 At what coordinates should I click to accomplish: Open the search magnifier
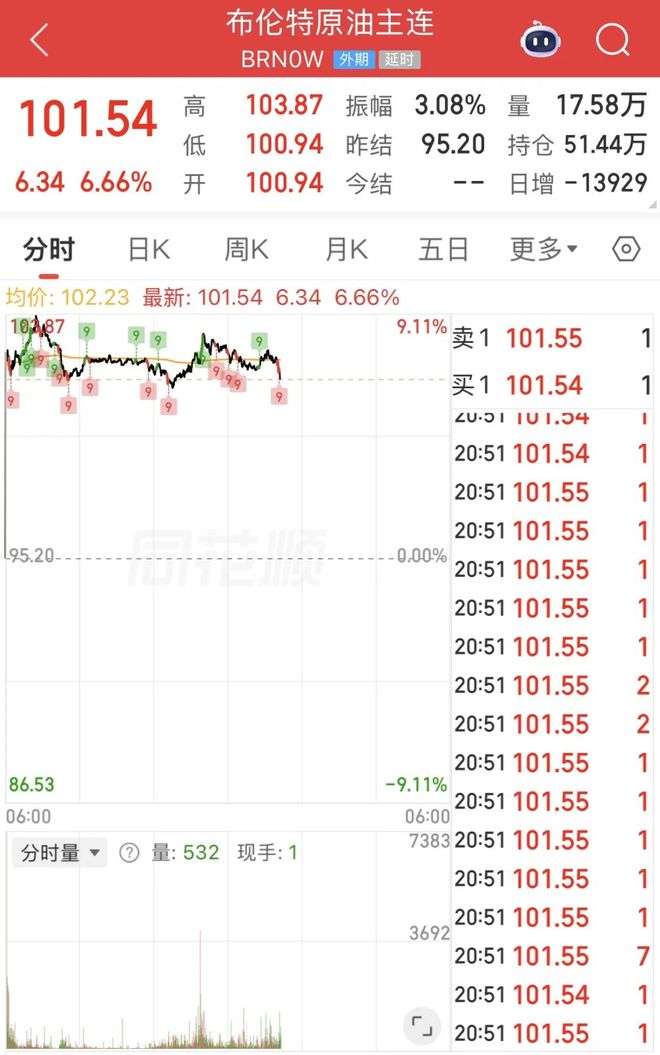click(612, 40)
